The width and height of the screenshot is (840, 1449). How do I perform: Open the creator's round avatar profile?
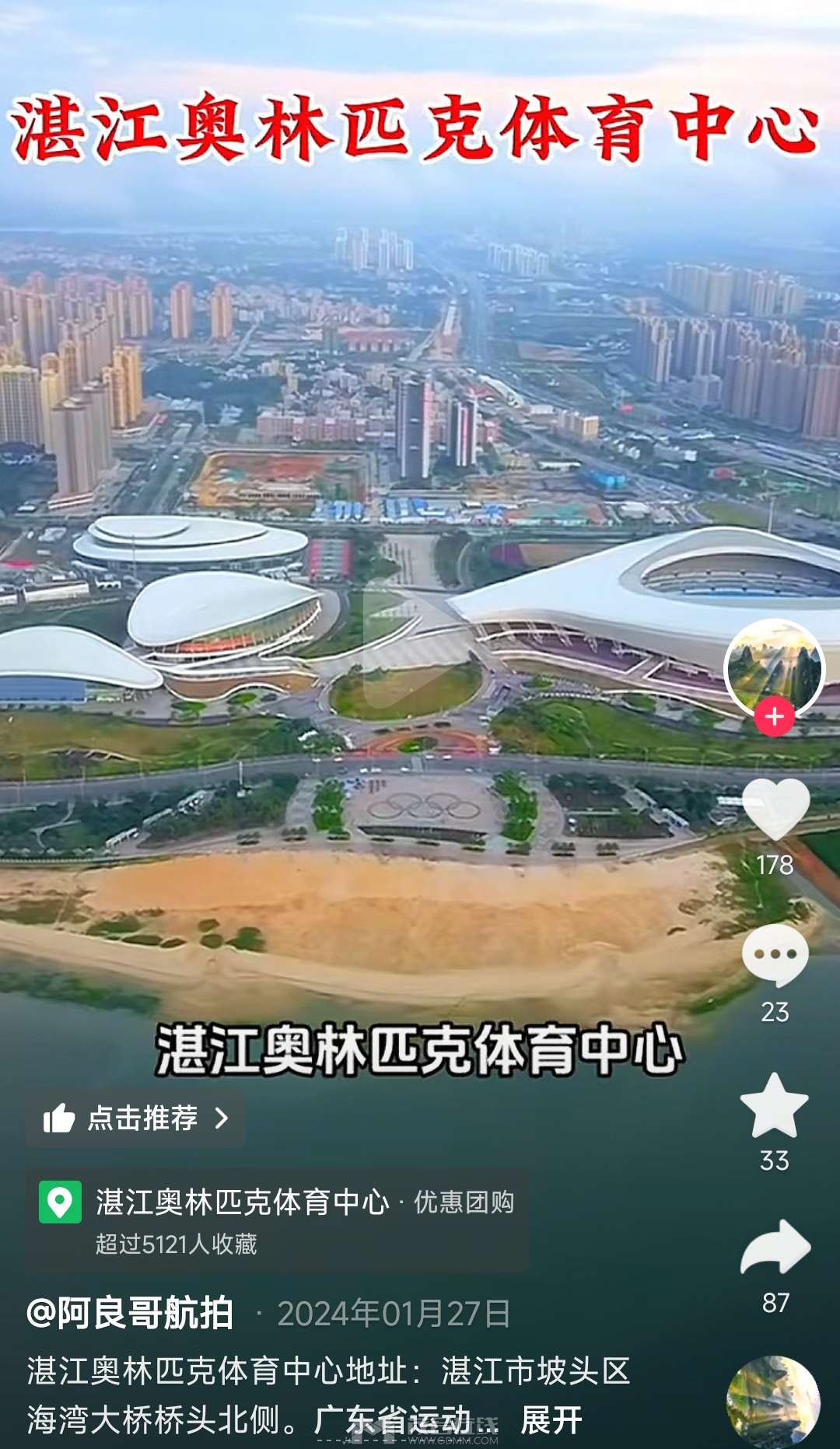click(x=774, y=667)
